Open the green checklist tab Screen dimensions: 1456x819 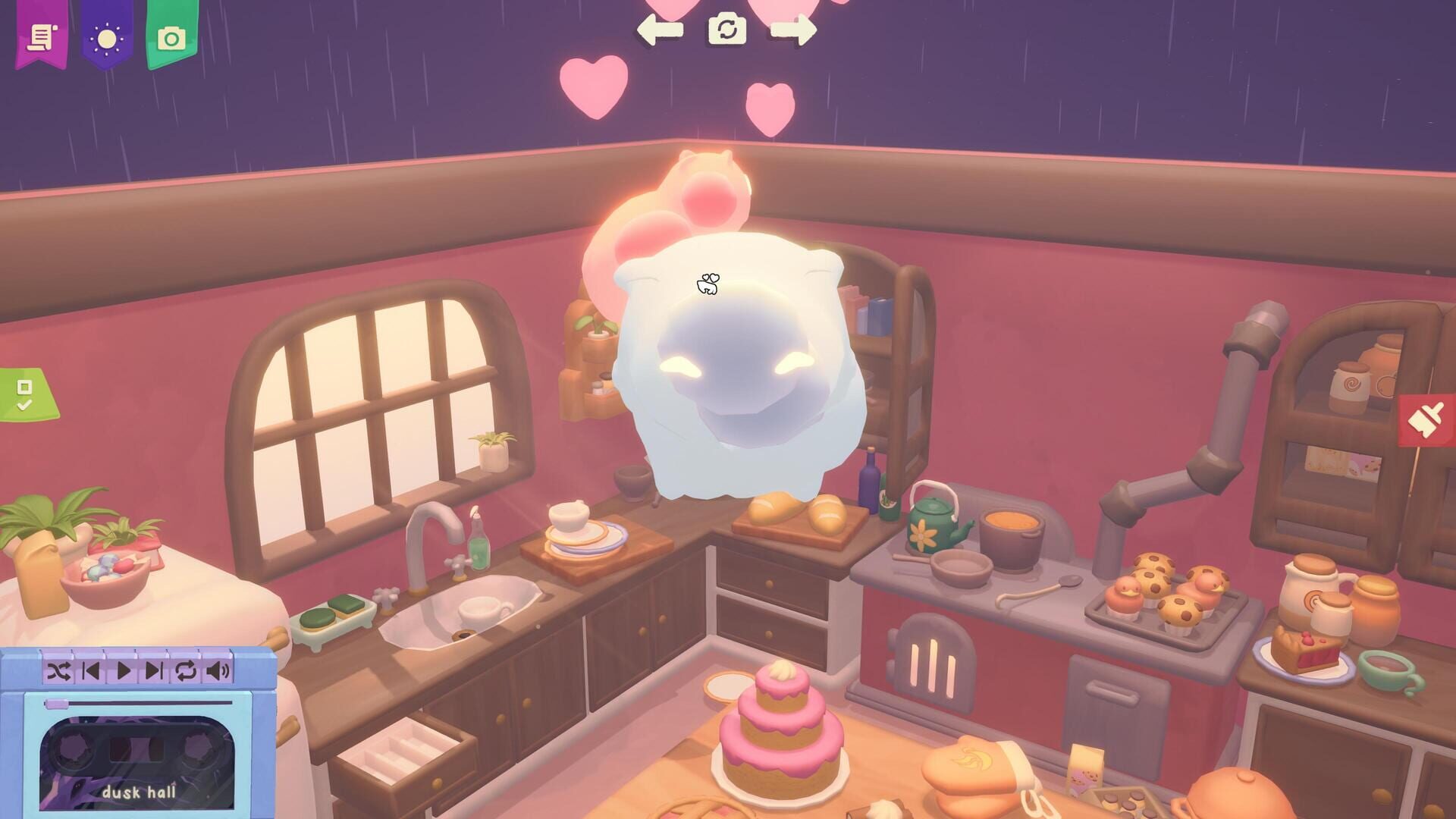25,396
